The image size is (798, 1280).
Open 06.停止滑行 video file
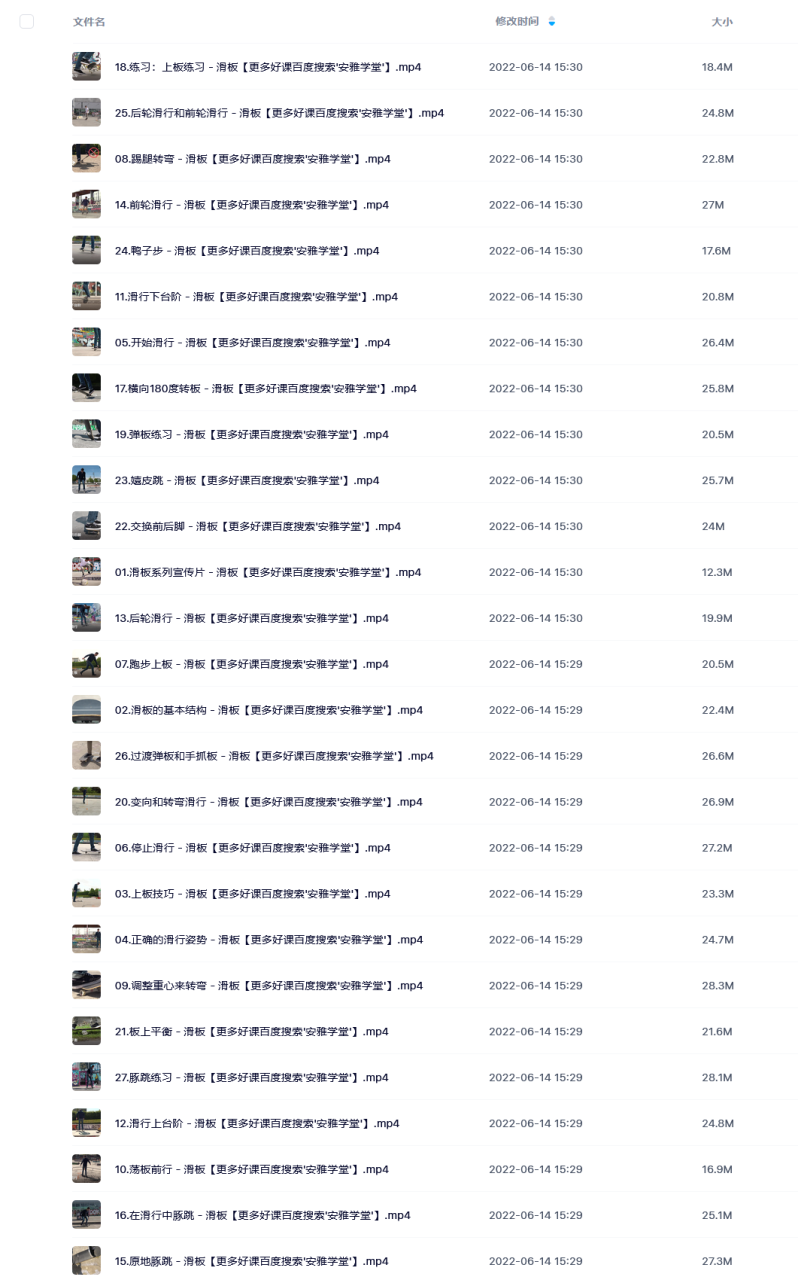252,849
